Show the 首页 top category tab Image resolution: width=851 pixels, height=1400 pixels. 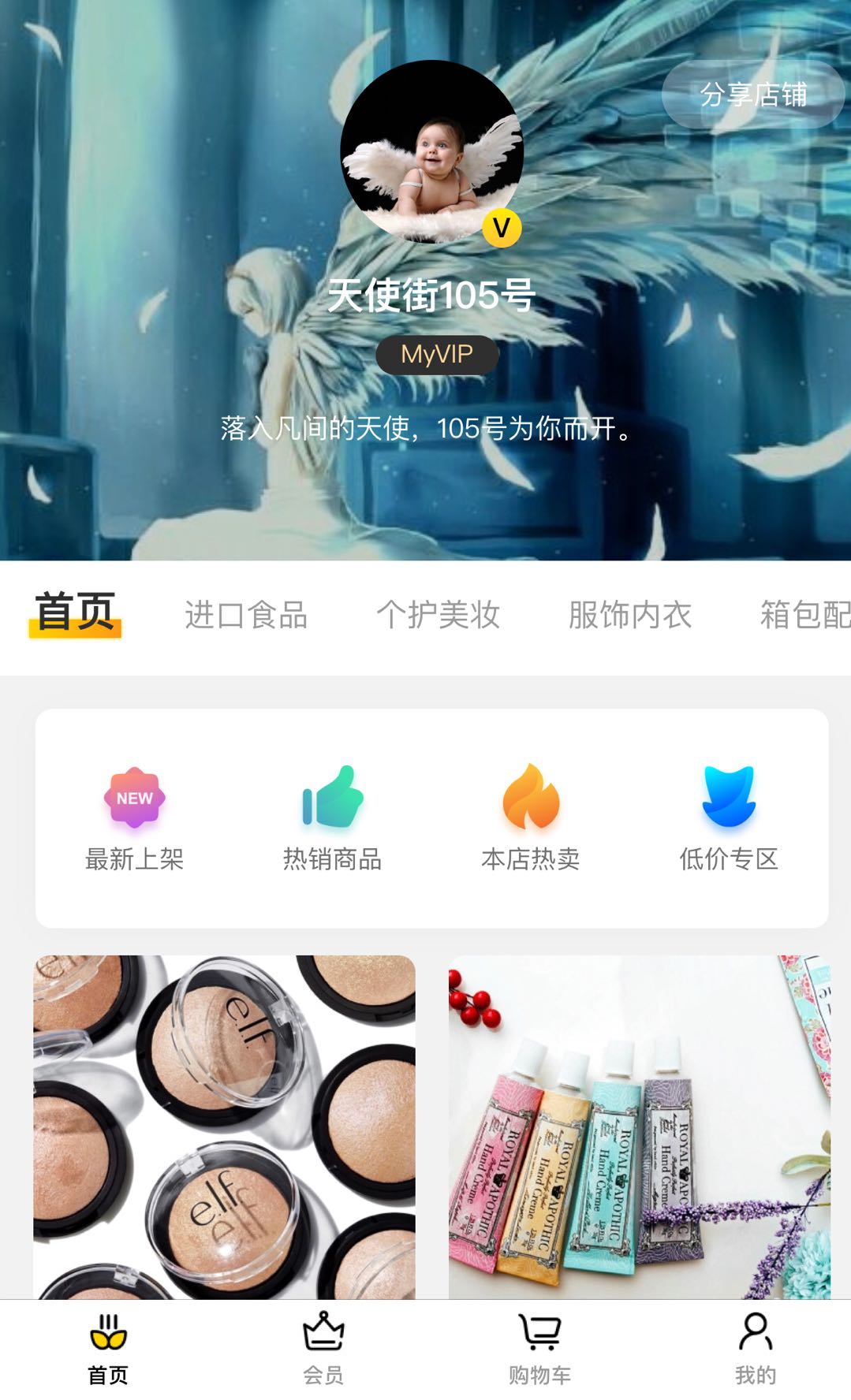[76, 613]
